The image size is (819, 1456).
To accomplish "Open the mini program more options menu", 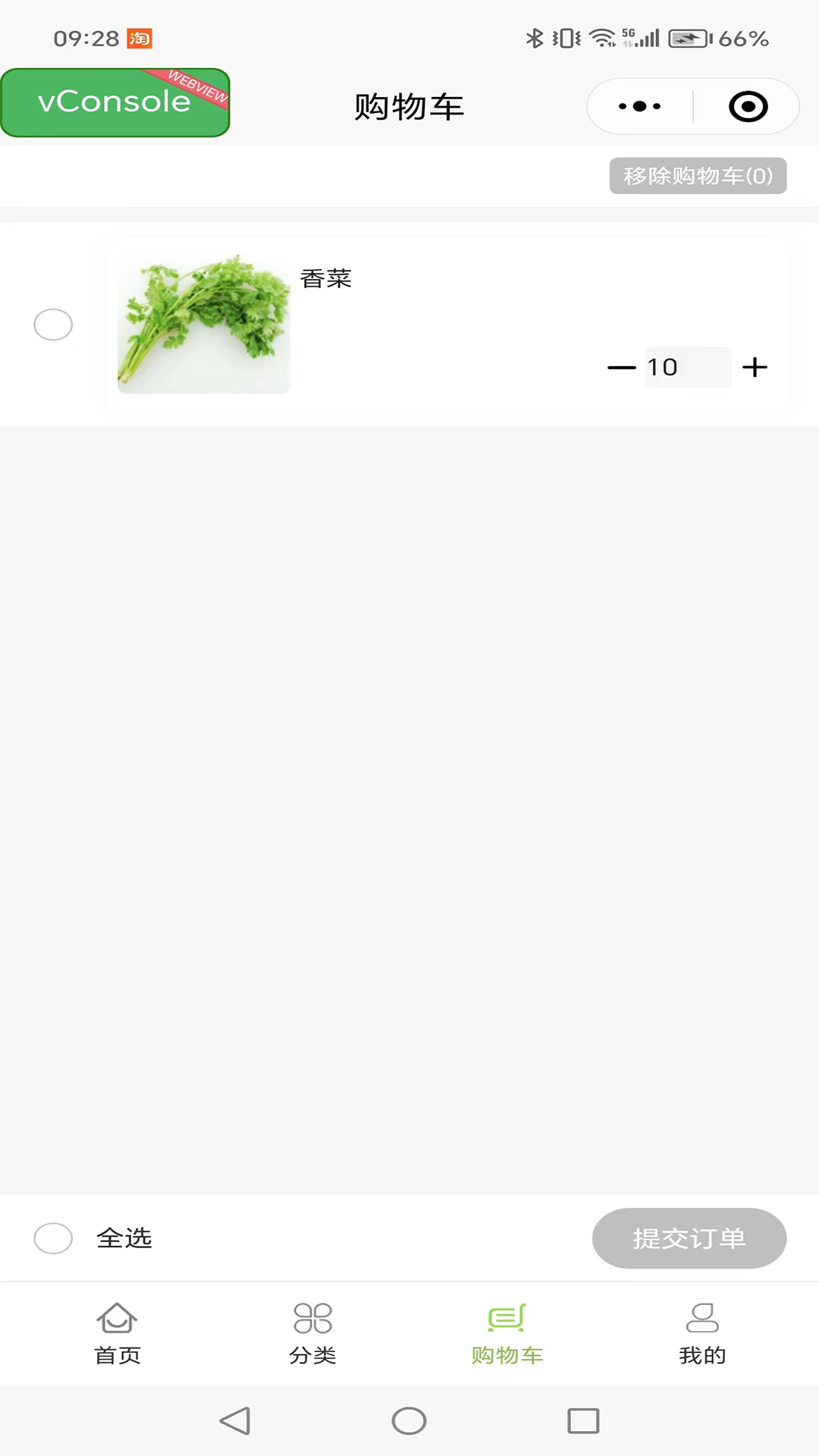I will point(639,107).
